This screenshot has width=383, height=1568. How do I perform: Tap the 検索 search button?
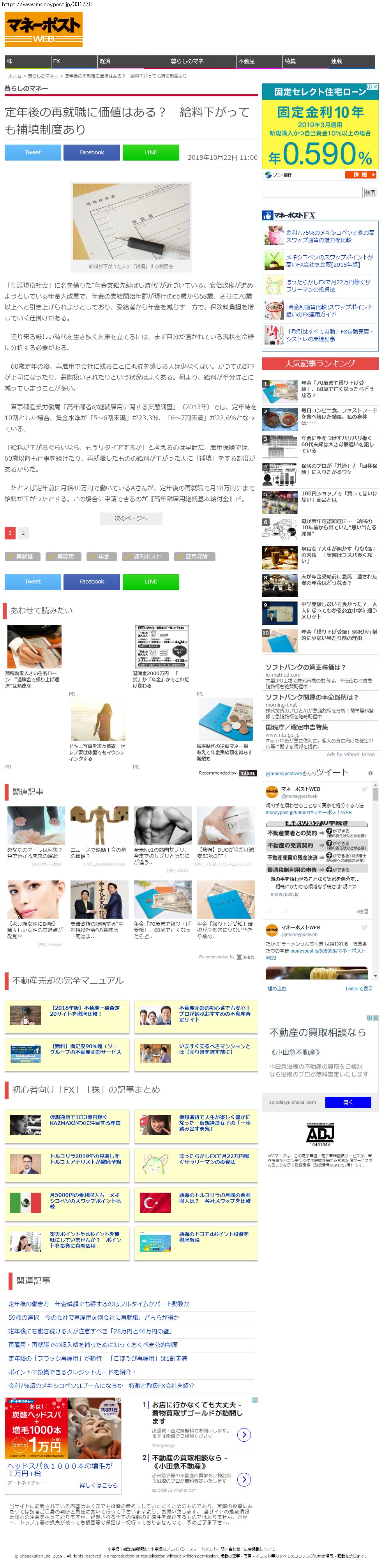point(370,193)
